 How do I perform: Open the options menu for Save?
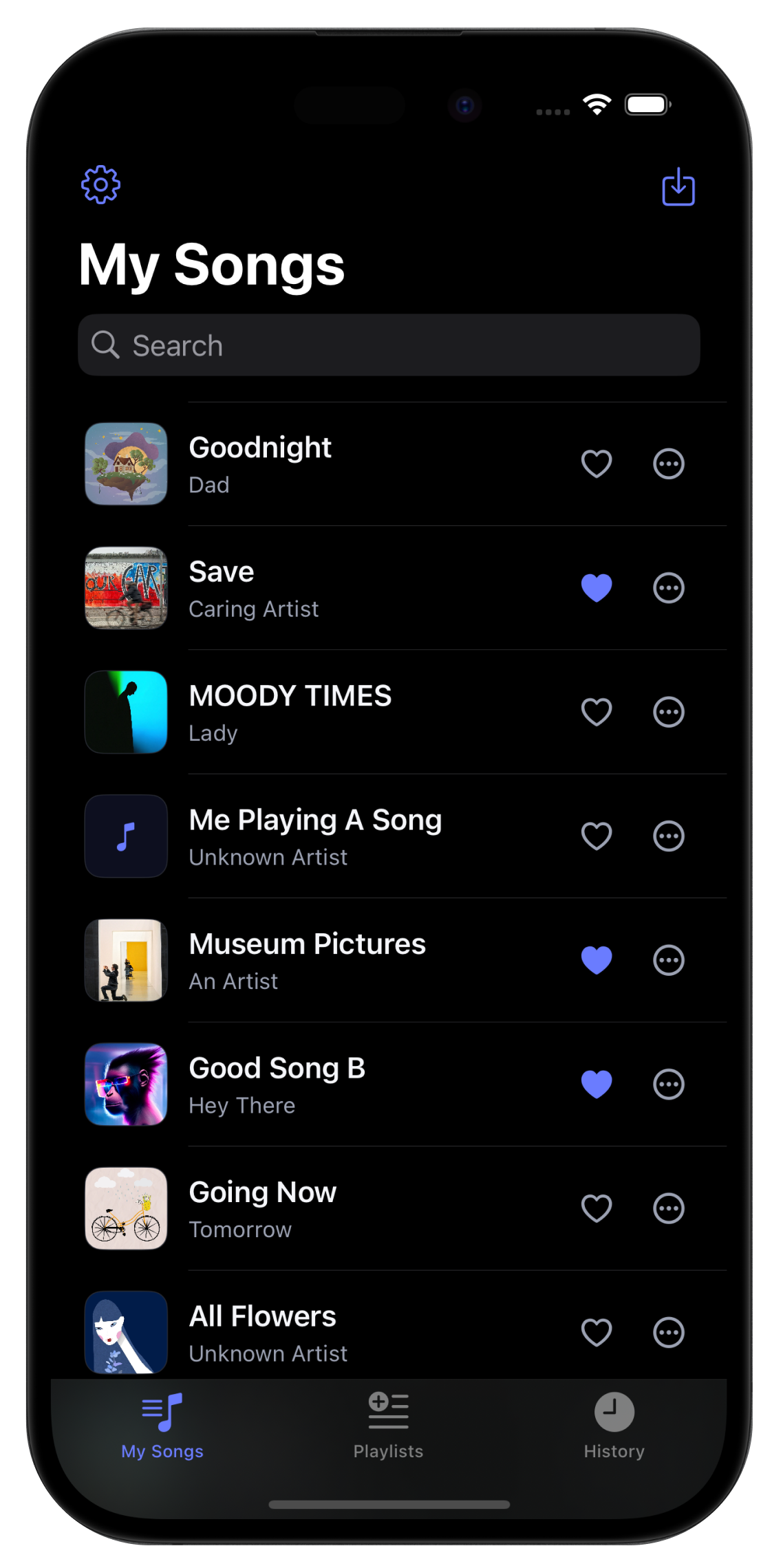[668, 588]
